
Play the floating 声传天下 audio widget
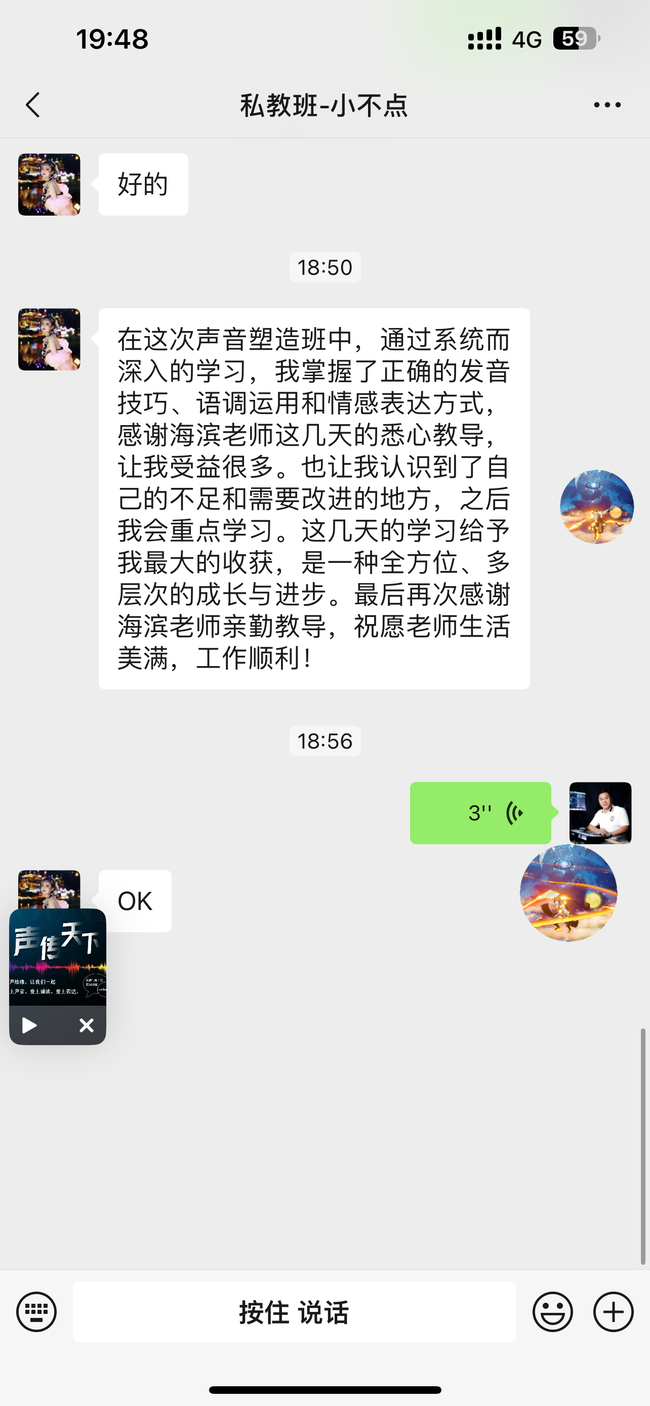pyautogui.click(x=30, y=1025)
